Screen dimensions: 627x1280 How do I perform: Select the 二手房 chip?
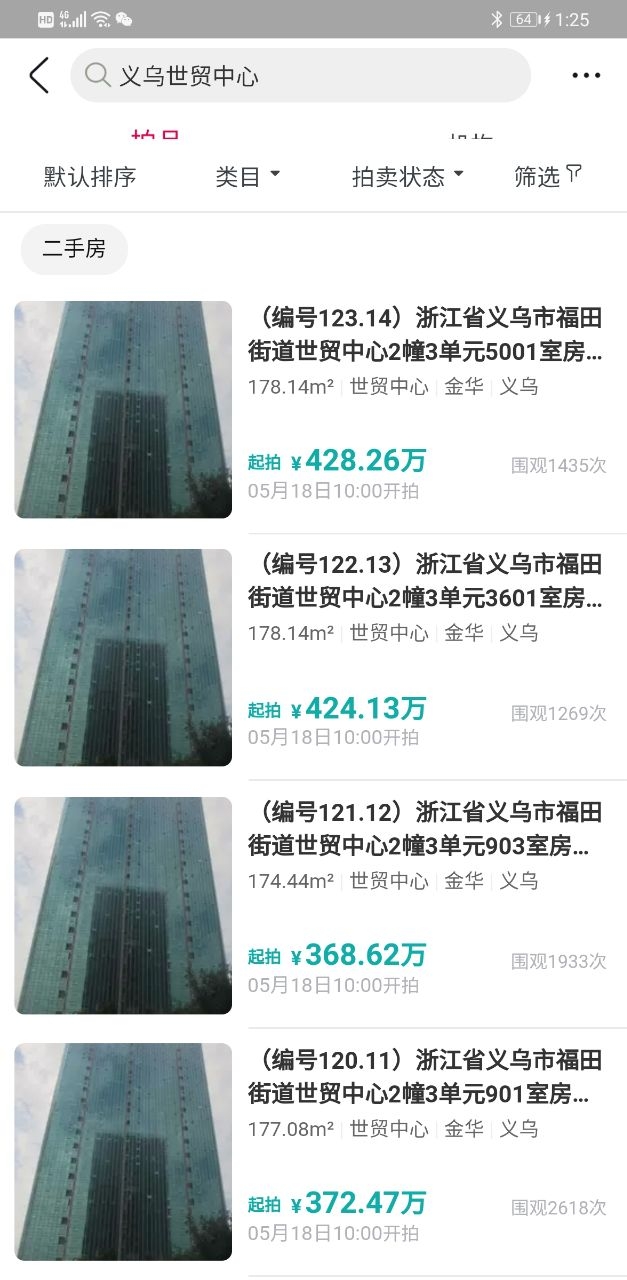tap(74, 249)
